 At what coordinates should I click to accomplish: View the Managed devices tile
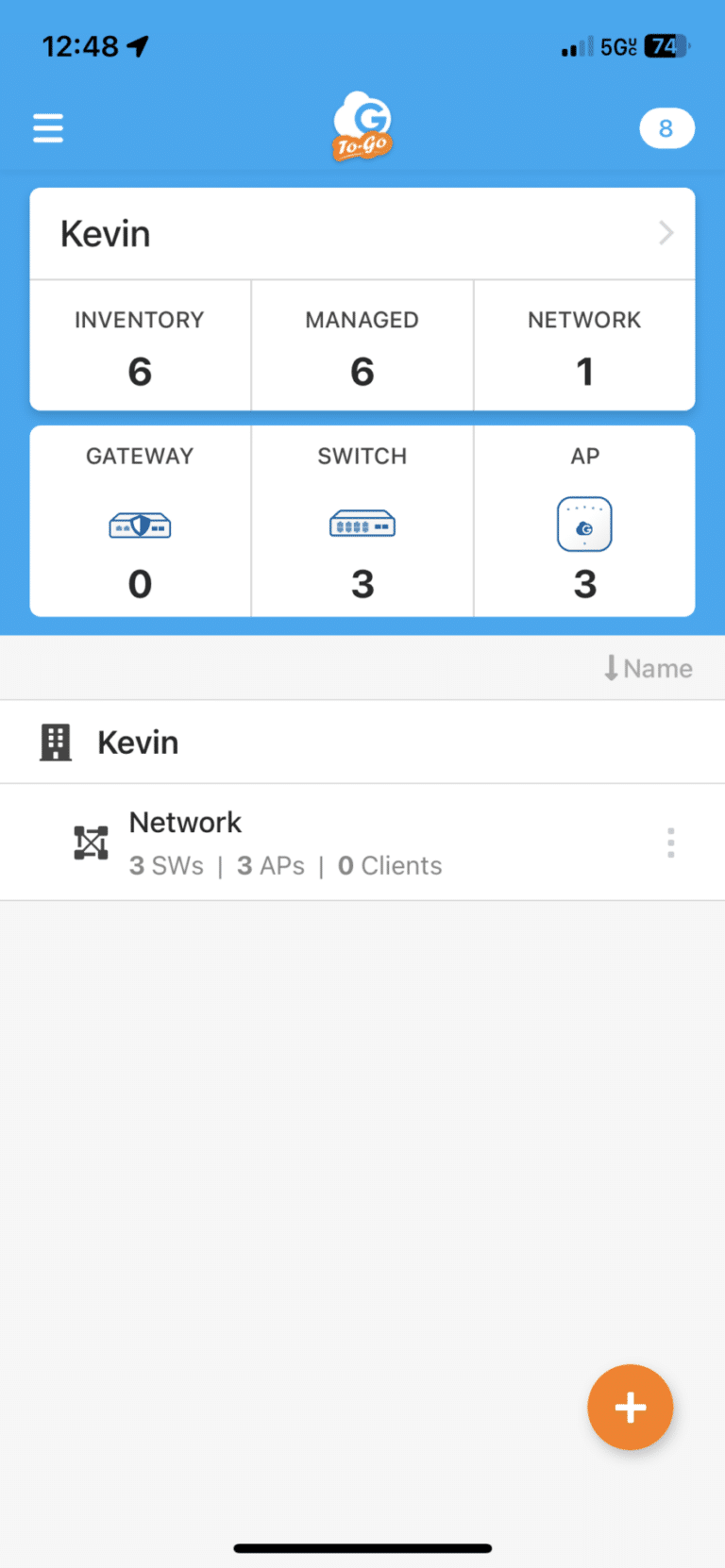click(362, 346)
